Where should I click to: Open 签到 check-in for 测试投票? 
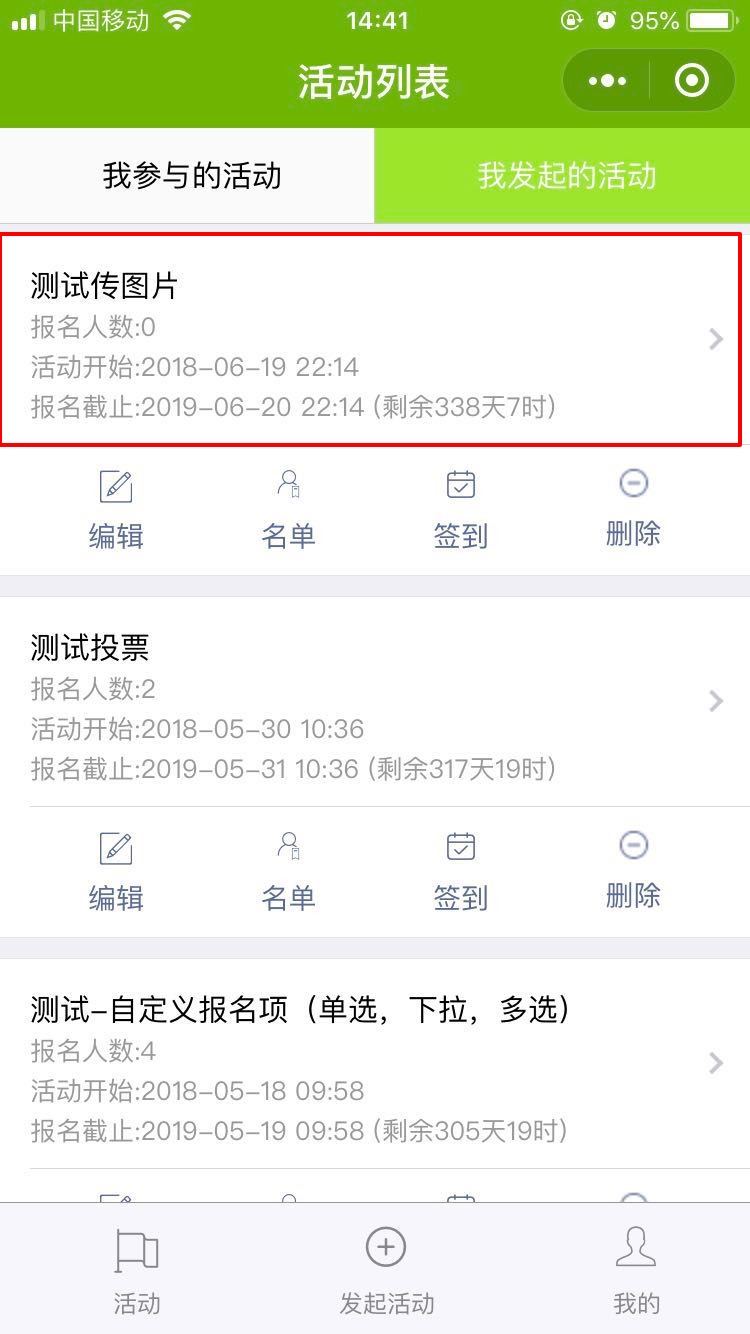point(460,873)
